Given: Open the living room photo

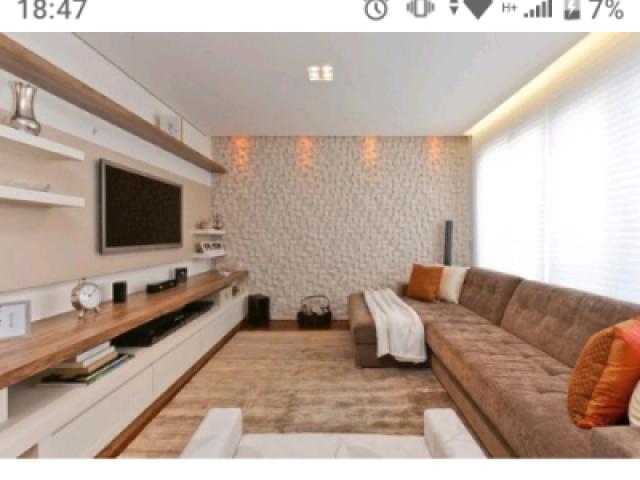Looking at the screenshot, I should tap(320, 245).
